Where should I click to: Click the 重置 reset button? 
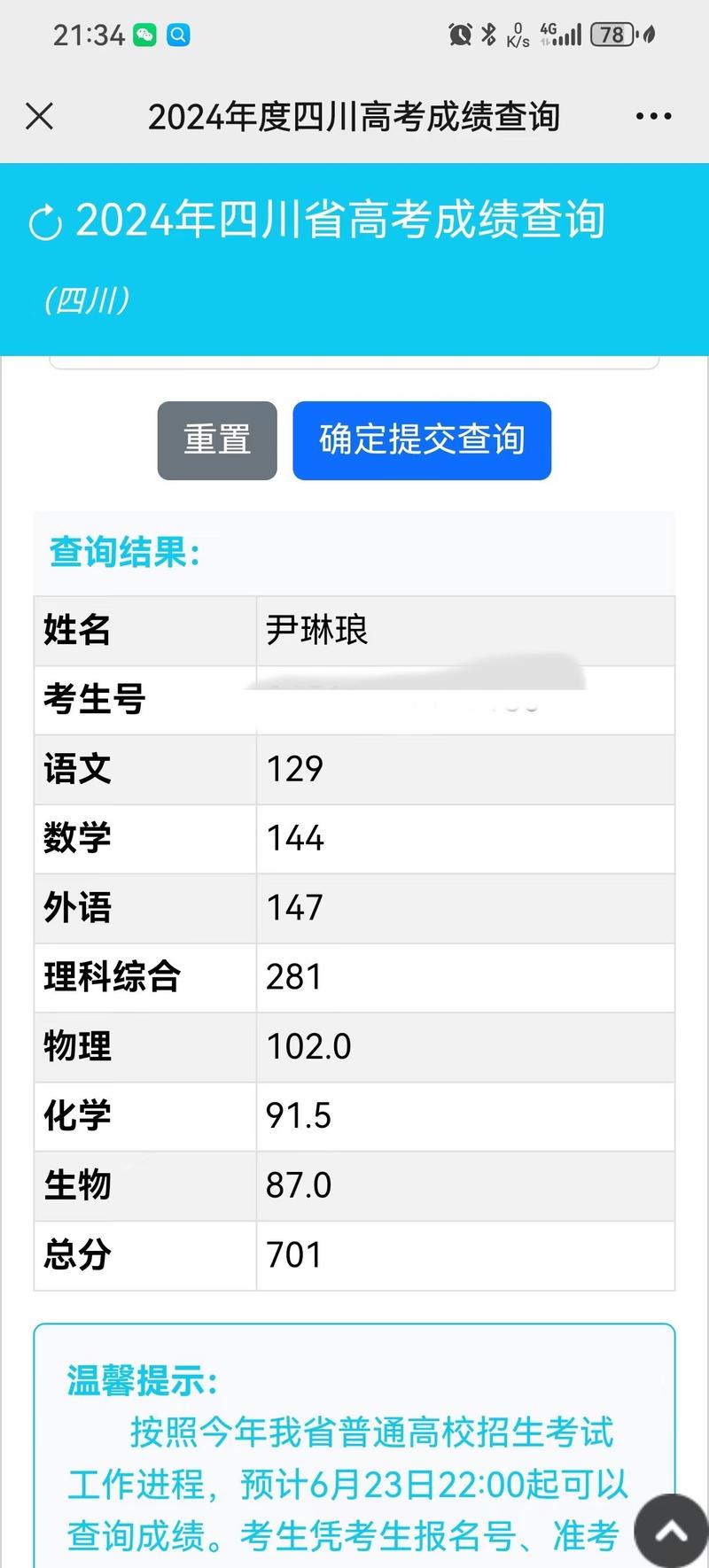coord(216,440)
